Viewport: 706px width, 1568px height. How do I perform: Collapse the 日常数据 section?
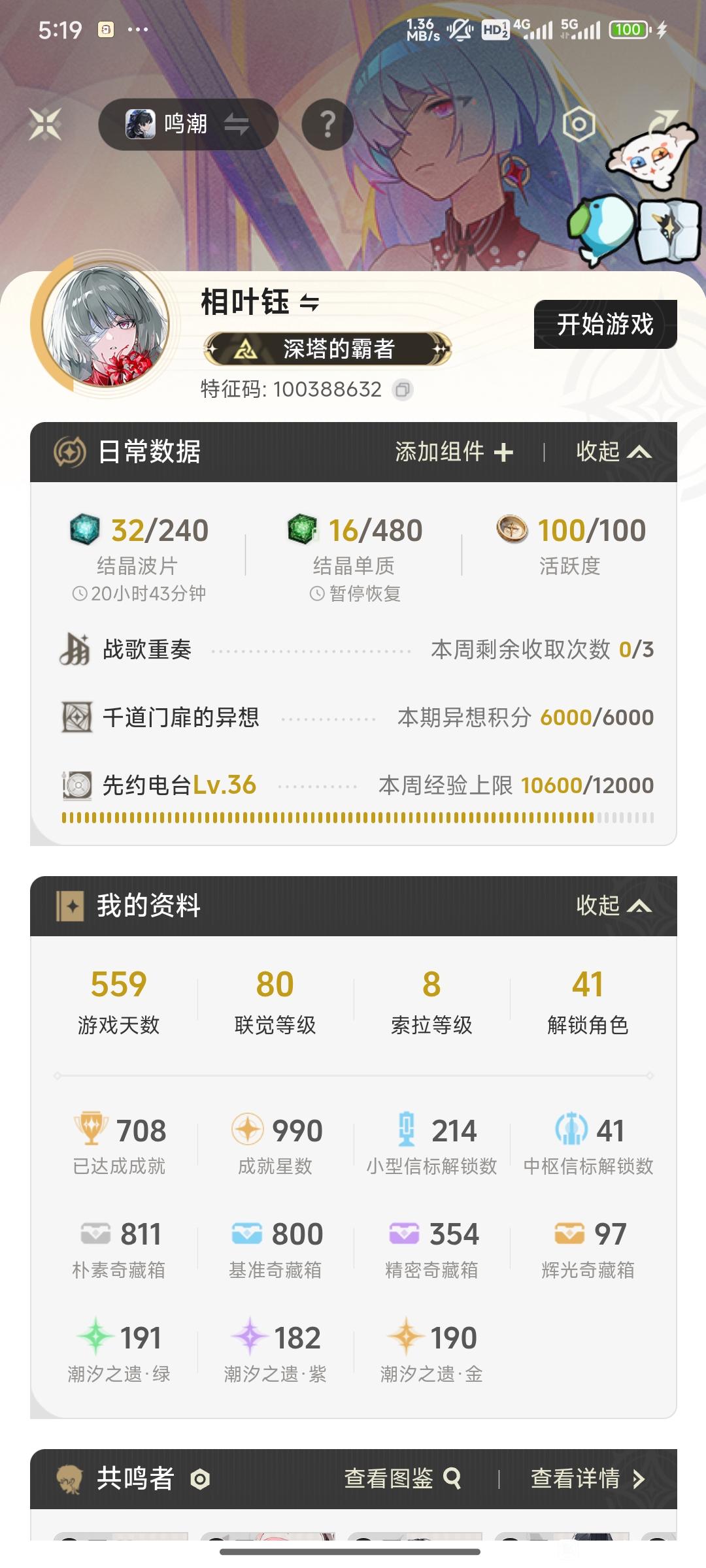point(613,452)
